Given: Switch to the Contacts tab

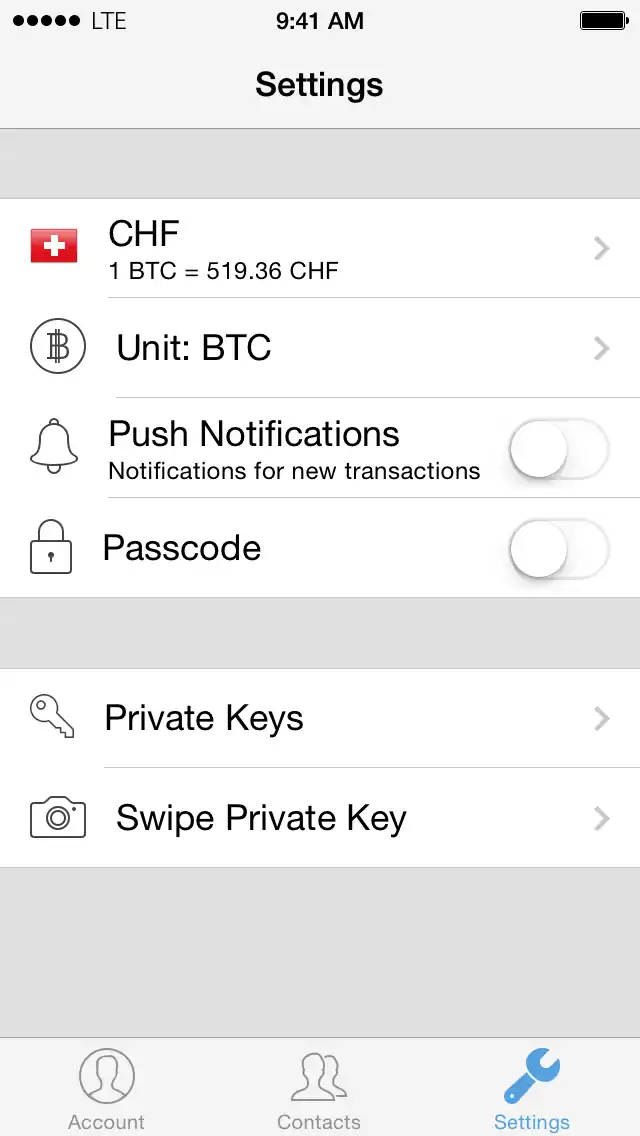Looking at the screenshot, I should click(x=319, y=1090).
